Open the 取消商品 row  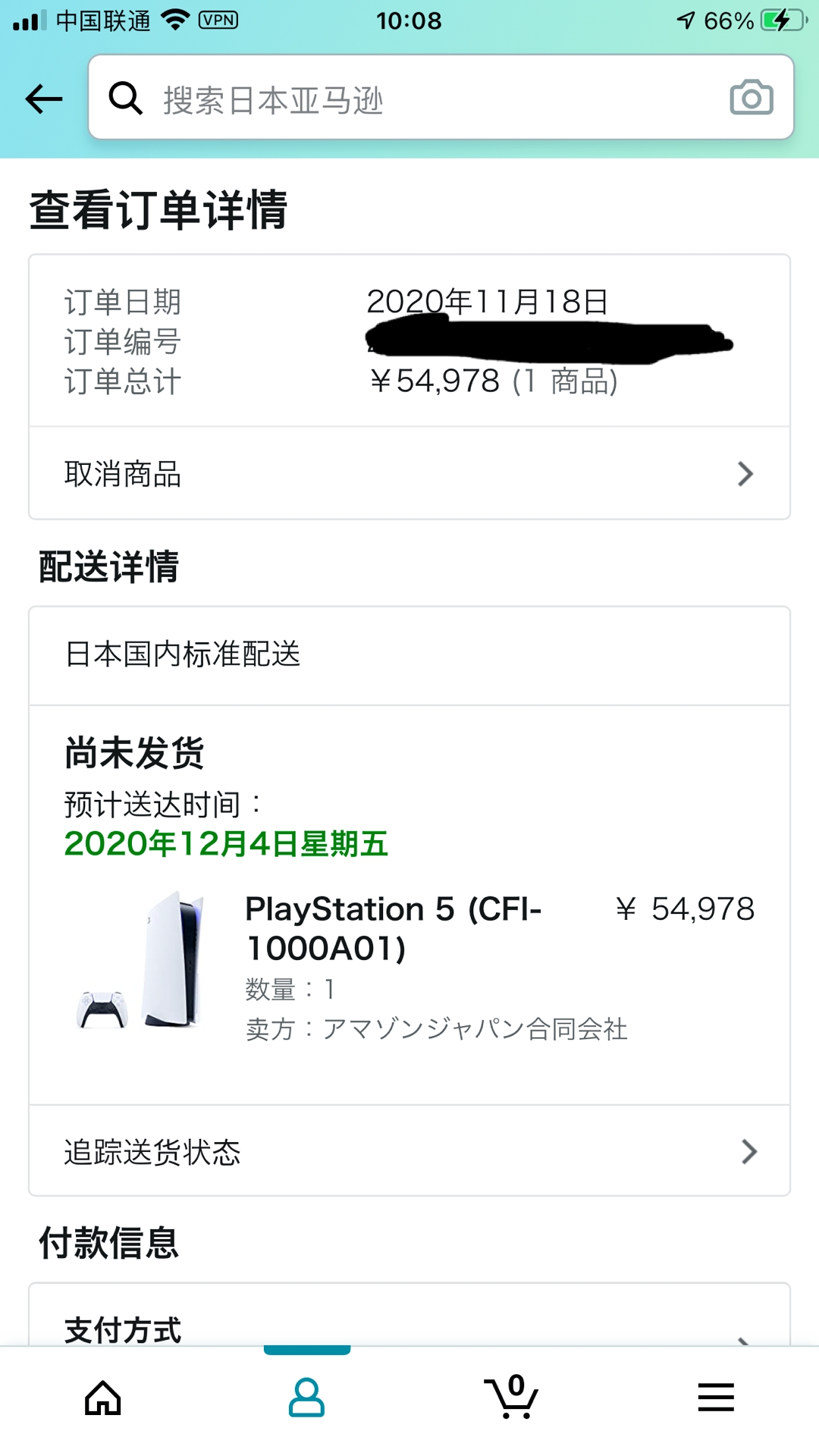coord(409,474)
